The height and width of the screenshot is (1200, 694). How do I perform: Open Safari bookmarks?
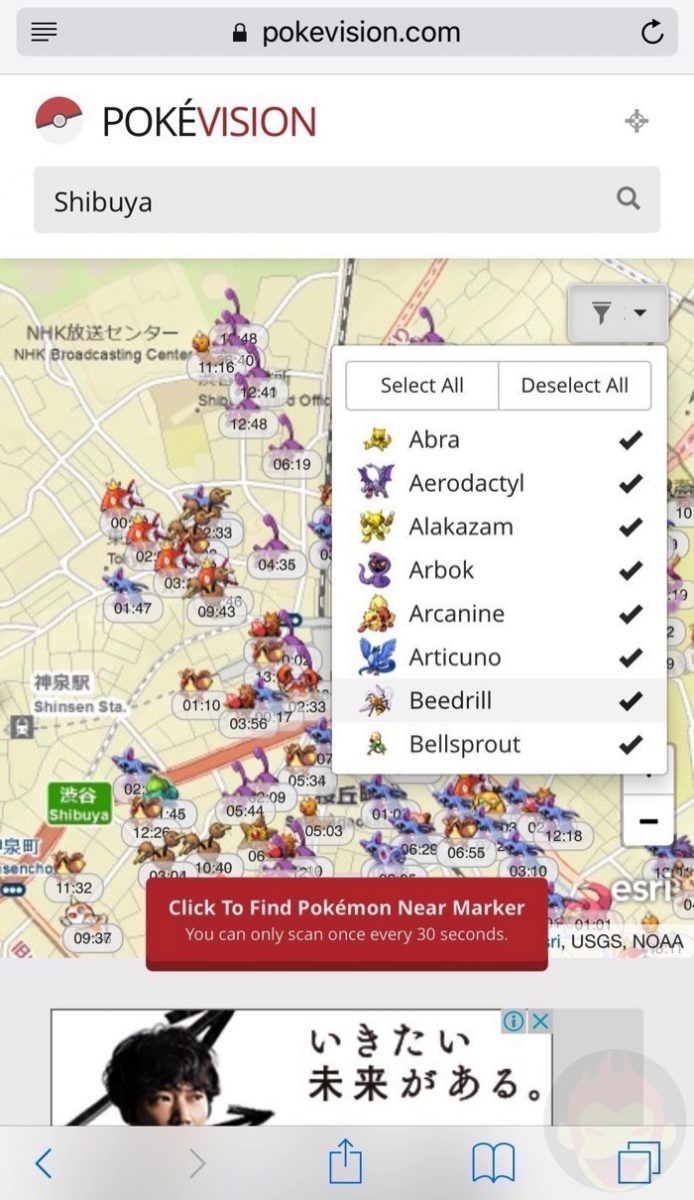coord(493,1163)
